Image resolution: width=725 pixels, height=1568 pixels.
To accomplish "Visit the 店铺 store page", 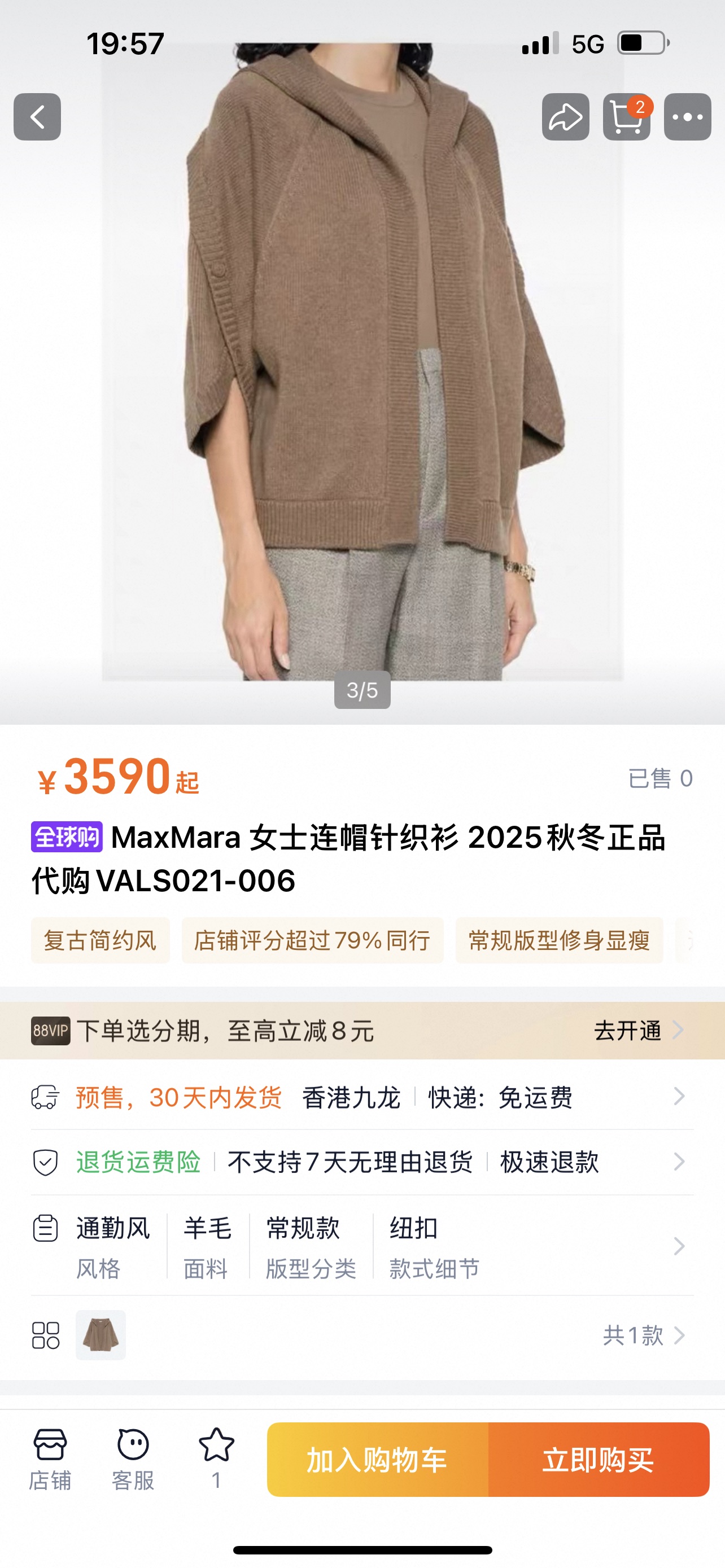I will pos(50,1458).
